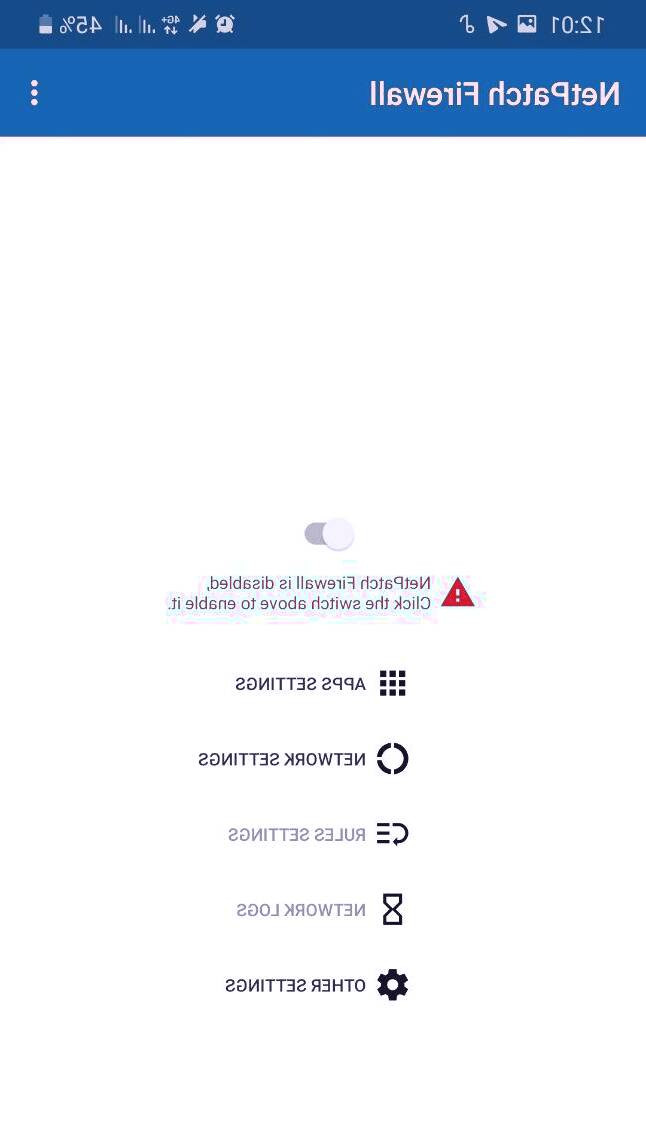The image size is (646, 1132).
Task: Open Rules Settings
Action: pos(318,834)
